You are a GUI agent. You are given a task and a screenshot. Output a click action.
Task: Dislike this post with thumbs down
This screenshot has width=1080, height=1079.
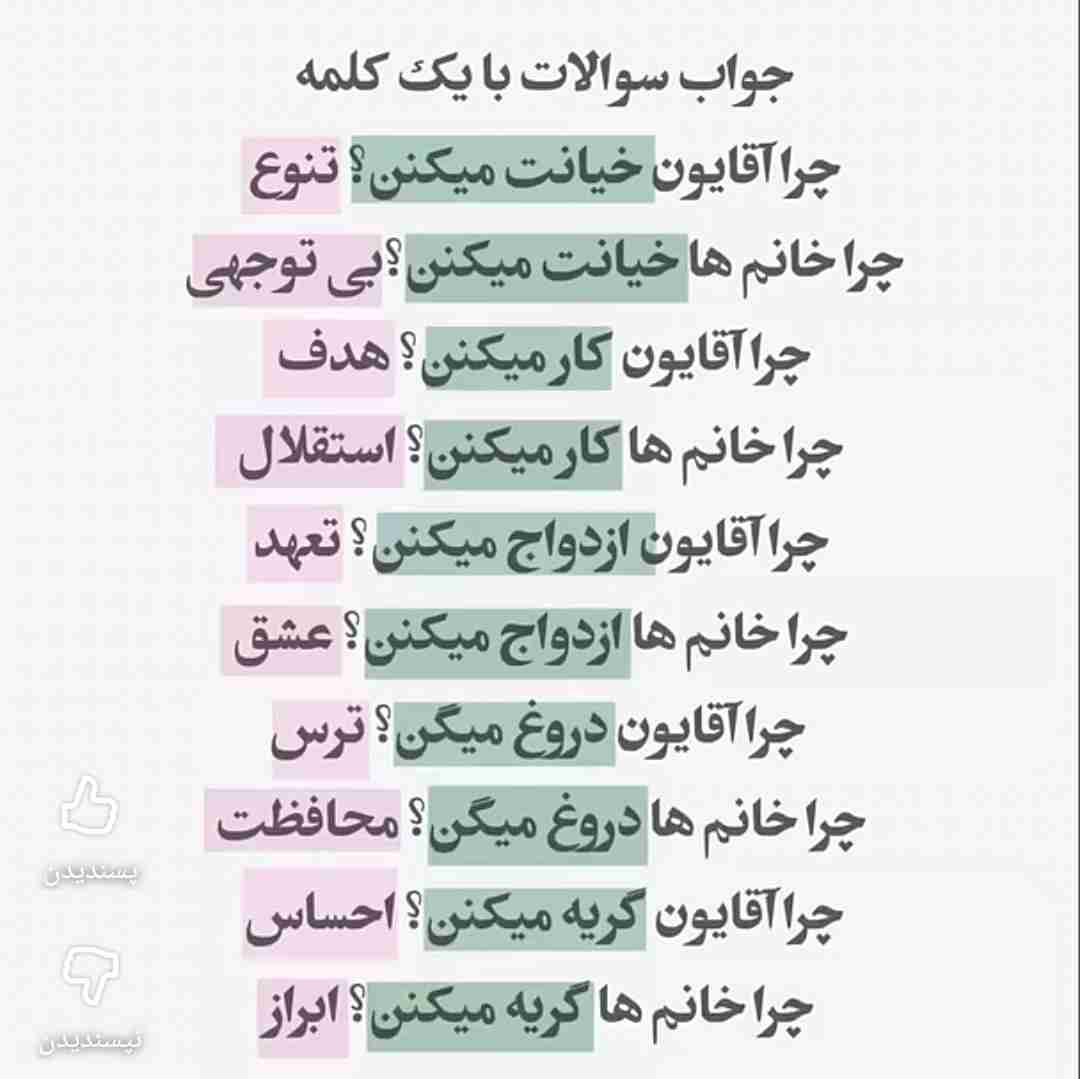coord(90,978)
